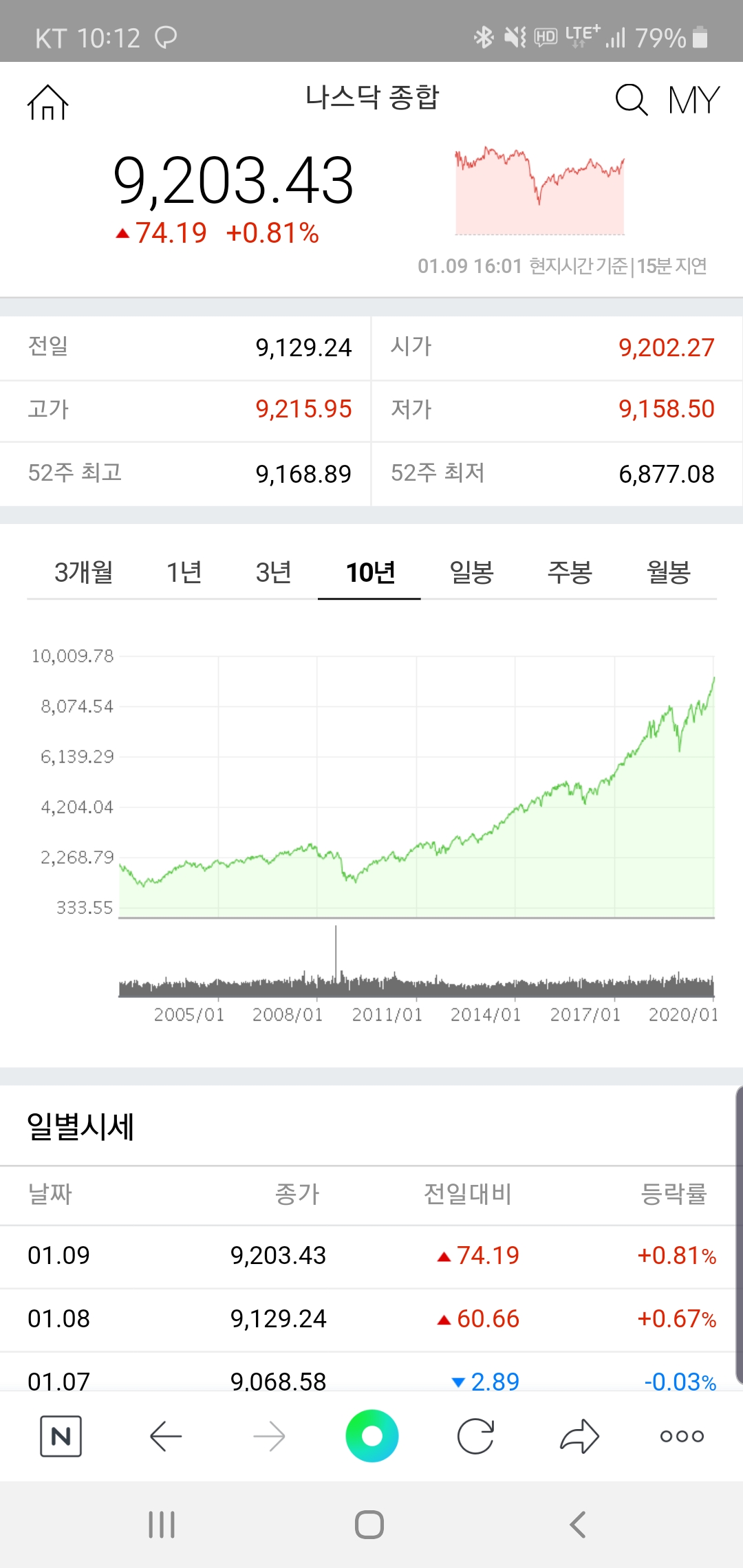Image resolution: width=743 pixels, height=1568 pixels.
Task: Open the browser more options menu
Action: tap(682, 1436)
